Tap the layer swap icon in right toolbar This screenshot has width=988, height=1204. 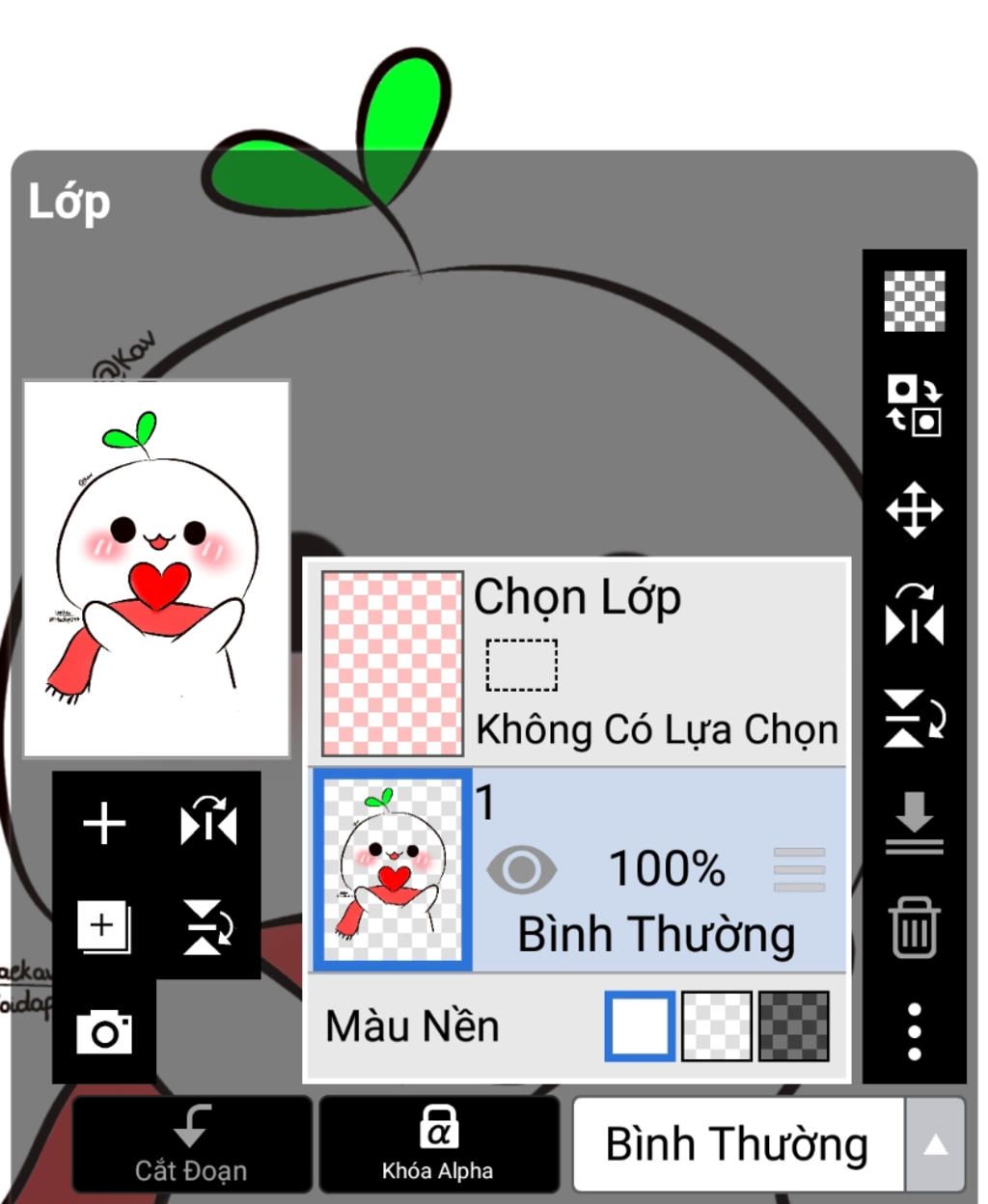point(915,405)
